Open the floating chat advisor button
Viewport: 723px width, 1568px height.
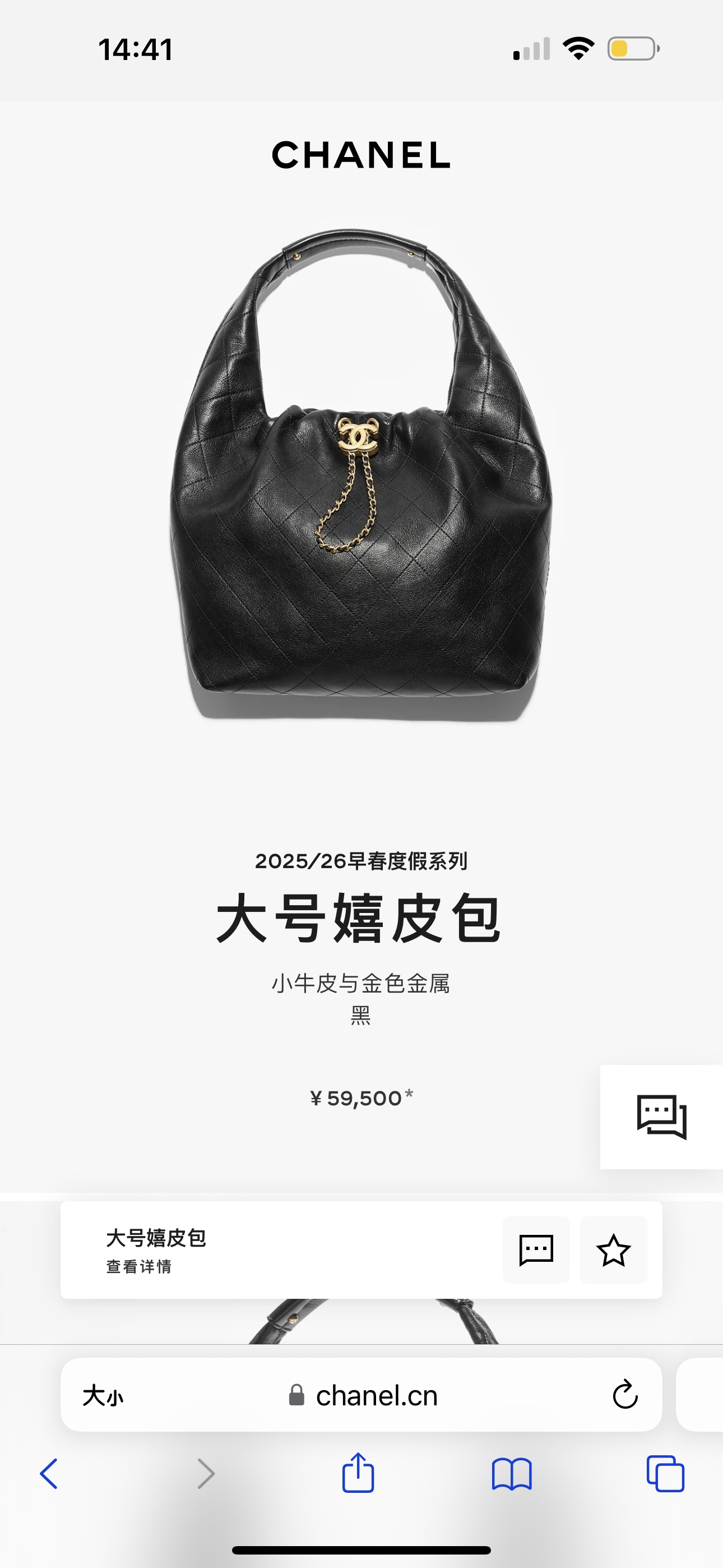click(661, 1117)
